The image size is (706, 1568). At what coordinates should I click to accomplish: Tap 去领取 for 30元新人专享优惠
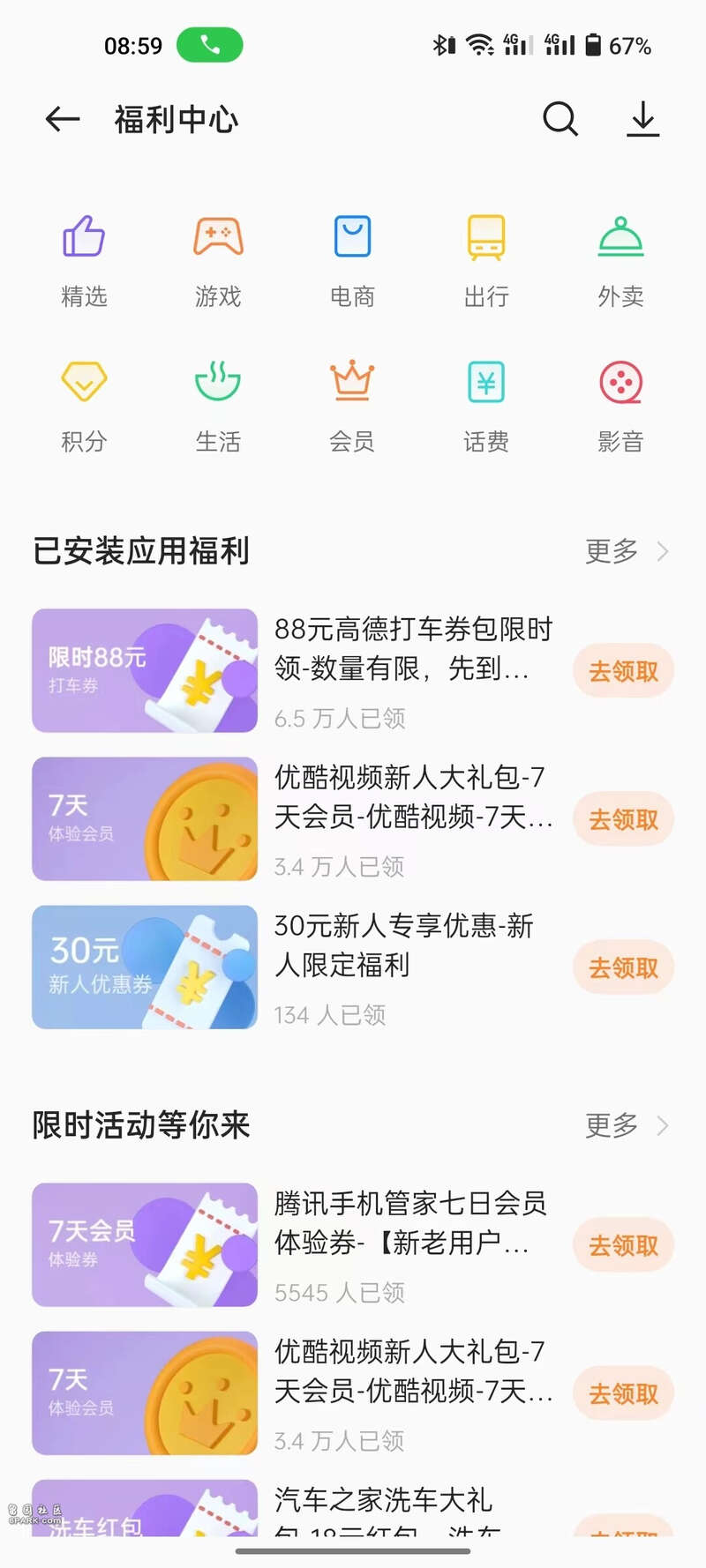coord(623,967)
